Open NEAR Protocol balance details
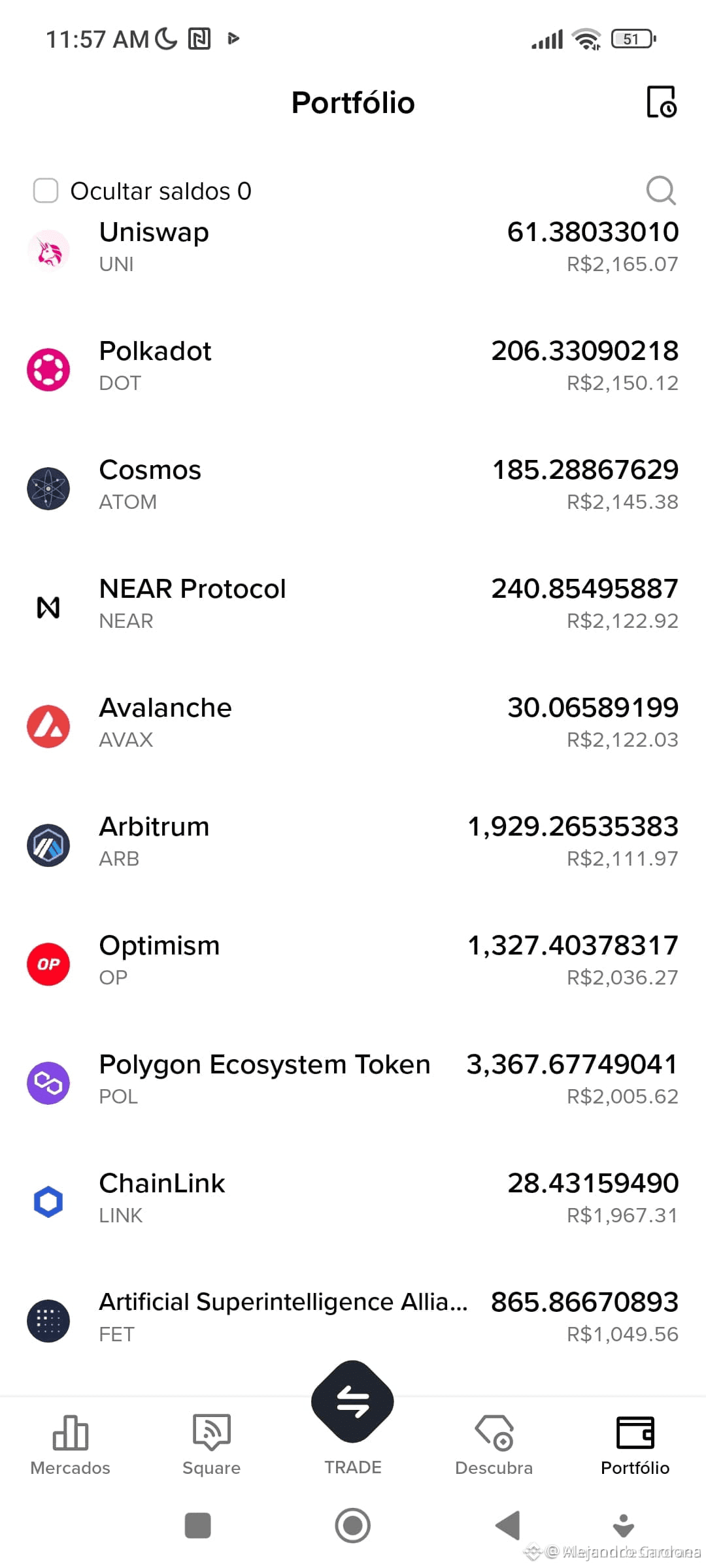706x1568 pixels. [x=353, y=604]
